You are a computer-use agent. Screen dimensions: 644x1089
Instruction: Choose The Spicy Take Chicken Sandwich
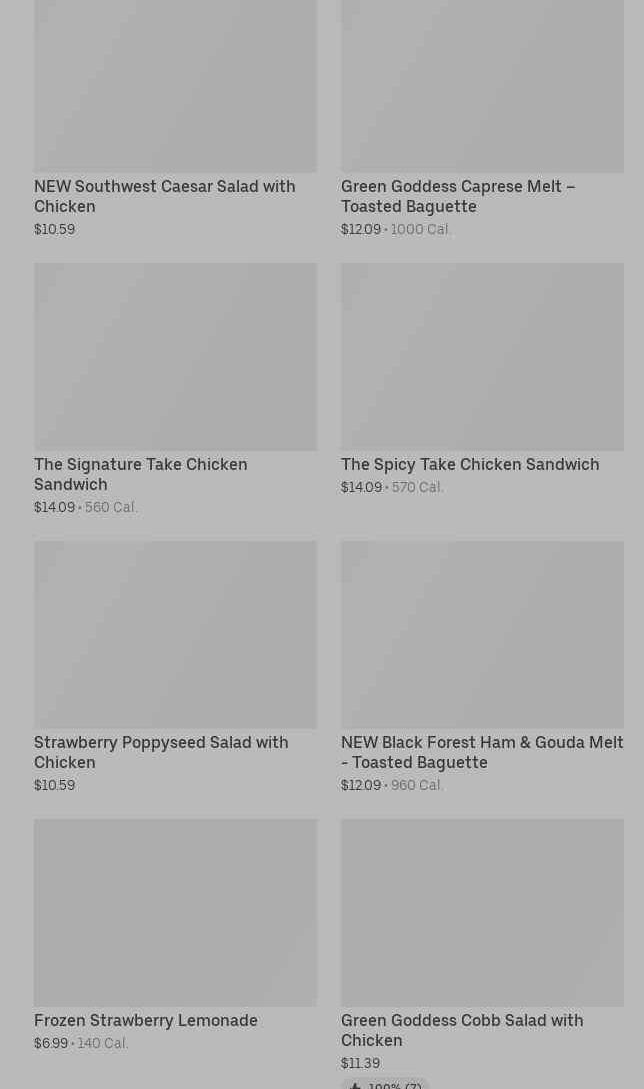pyautogui.click(x=482, y=379)
